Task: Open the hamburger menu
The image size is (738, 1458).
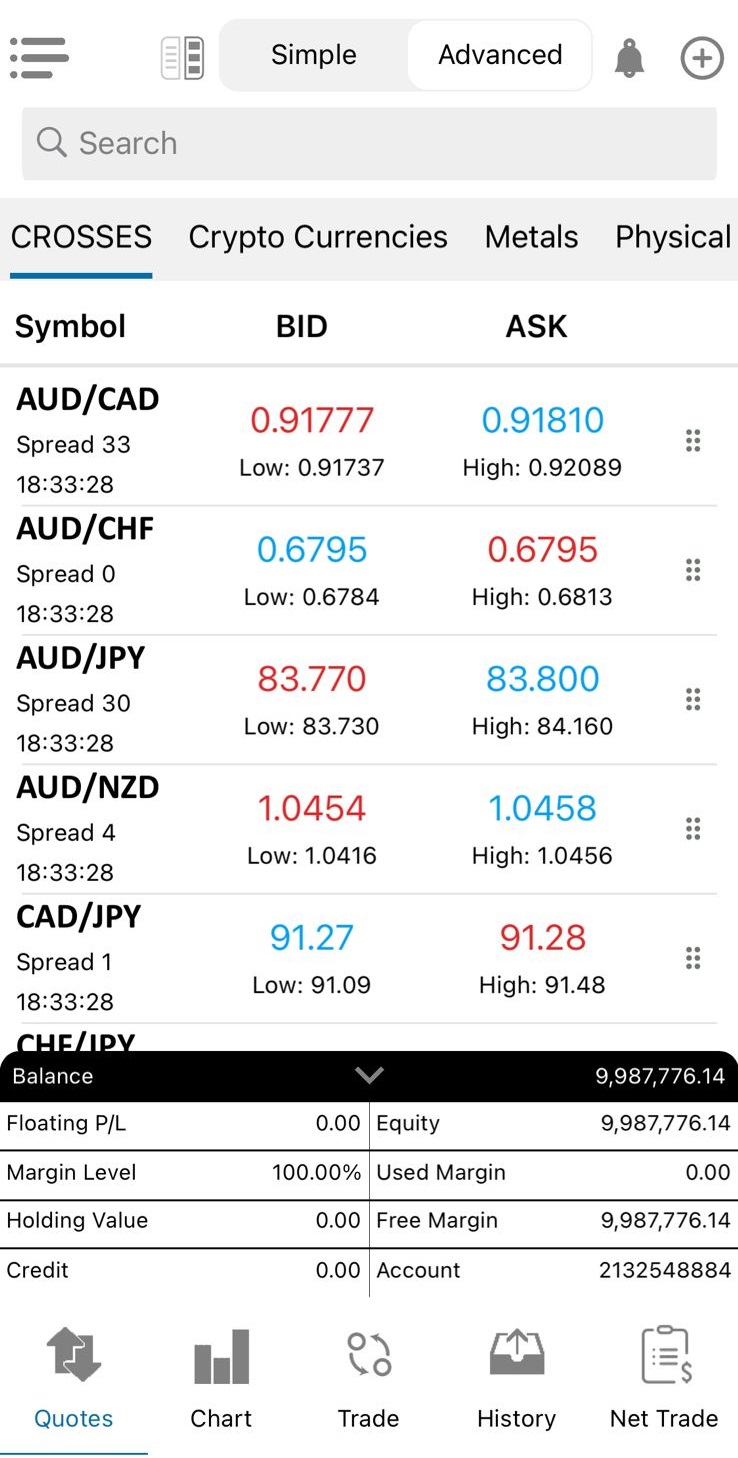Action: (38, 58)
